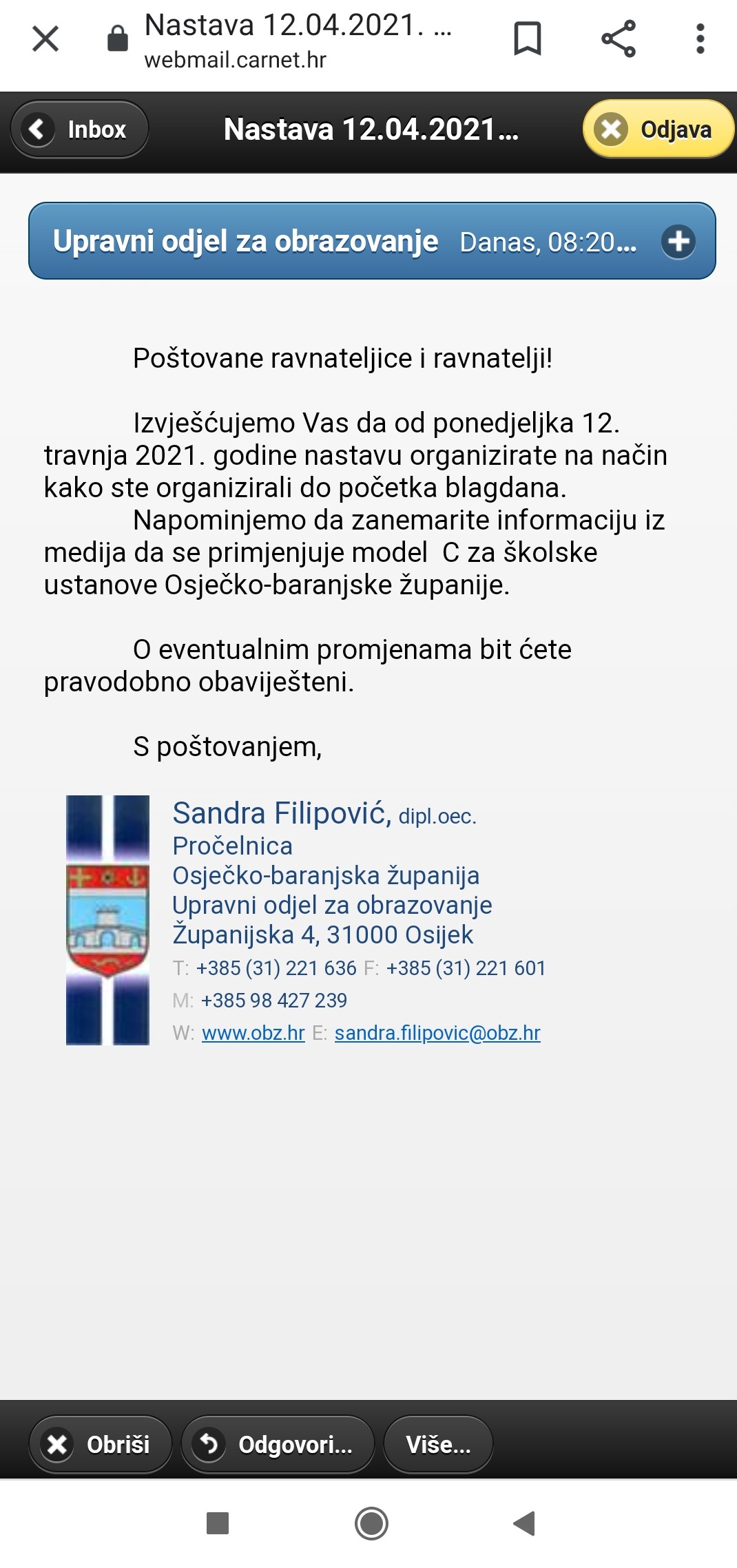Open the www.obz.hr link
The width and height of the screenshot is (737, 1568).
click(x=253, y=1033)
